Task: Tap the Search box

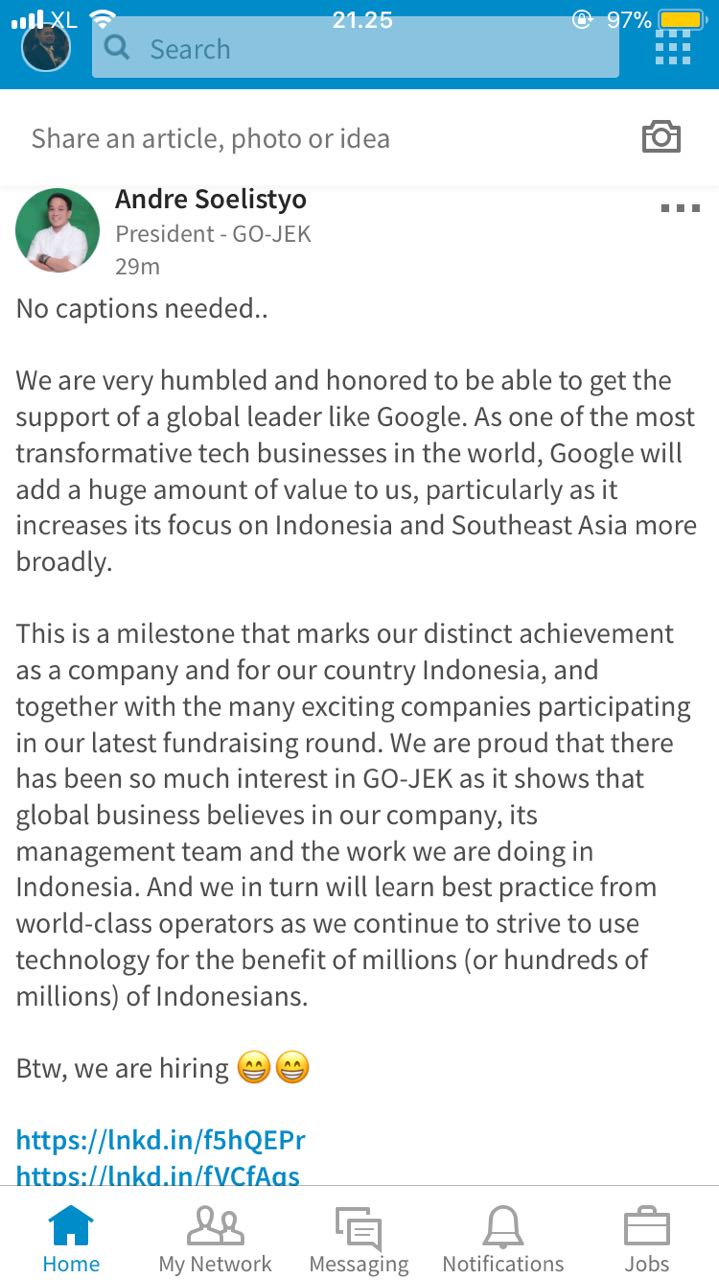Action: coord(355,49)
